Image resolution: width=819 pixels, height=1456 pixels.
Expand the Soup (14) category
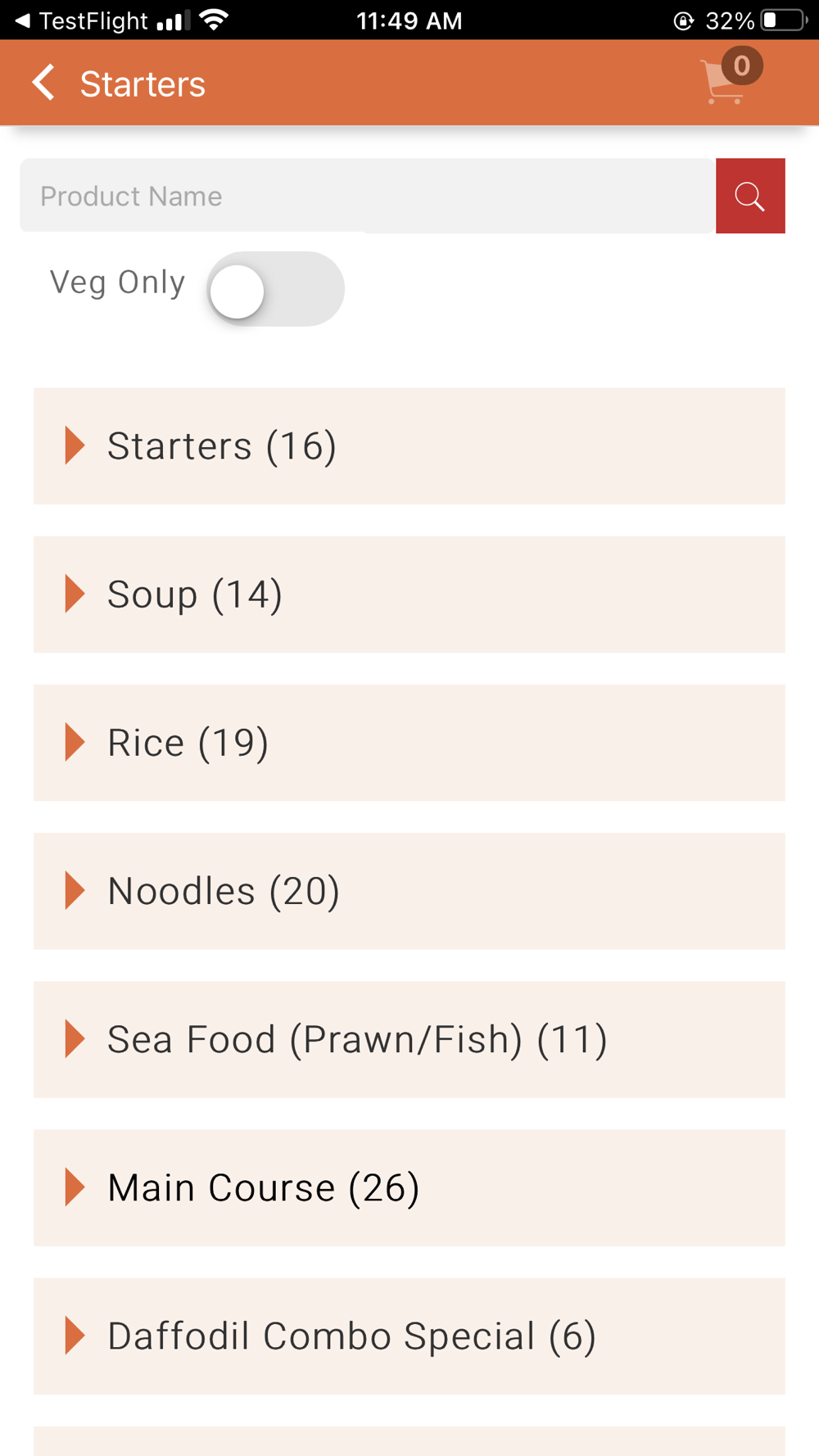409,595
